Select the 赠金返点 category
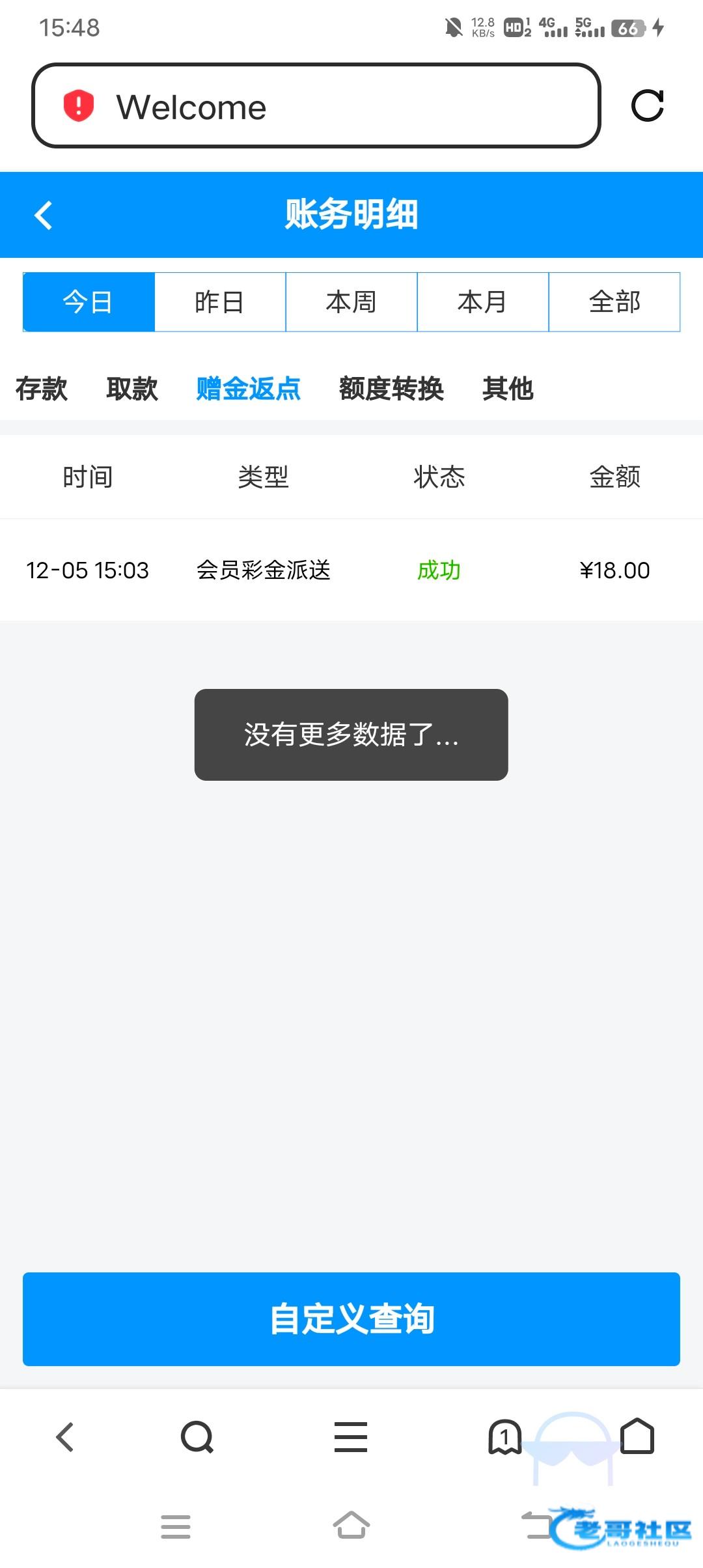This screenshot has height=1568, width=703. tap(248, 389)
